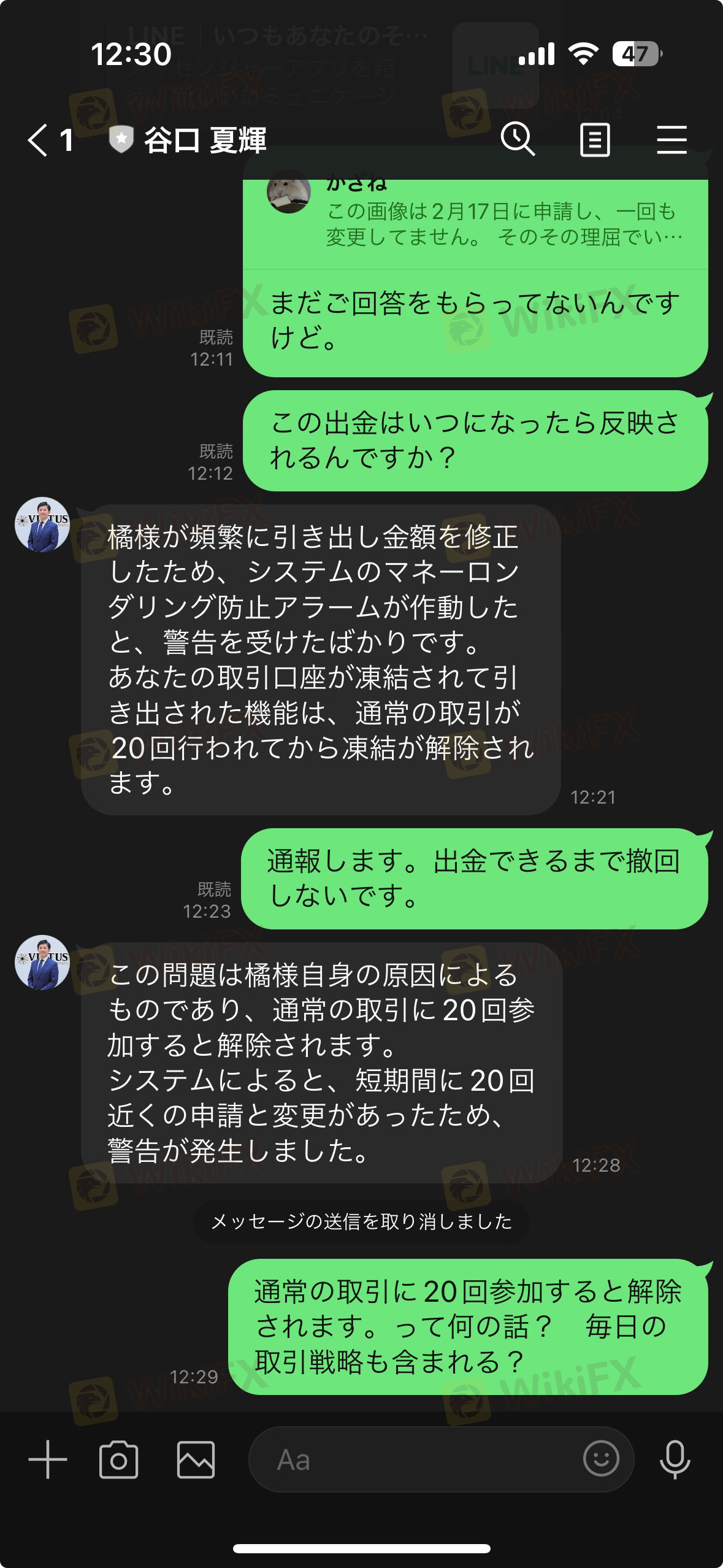Go back to the chat list
Screen dimensions: 723x1568
click(38, 140)
